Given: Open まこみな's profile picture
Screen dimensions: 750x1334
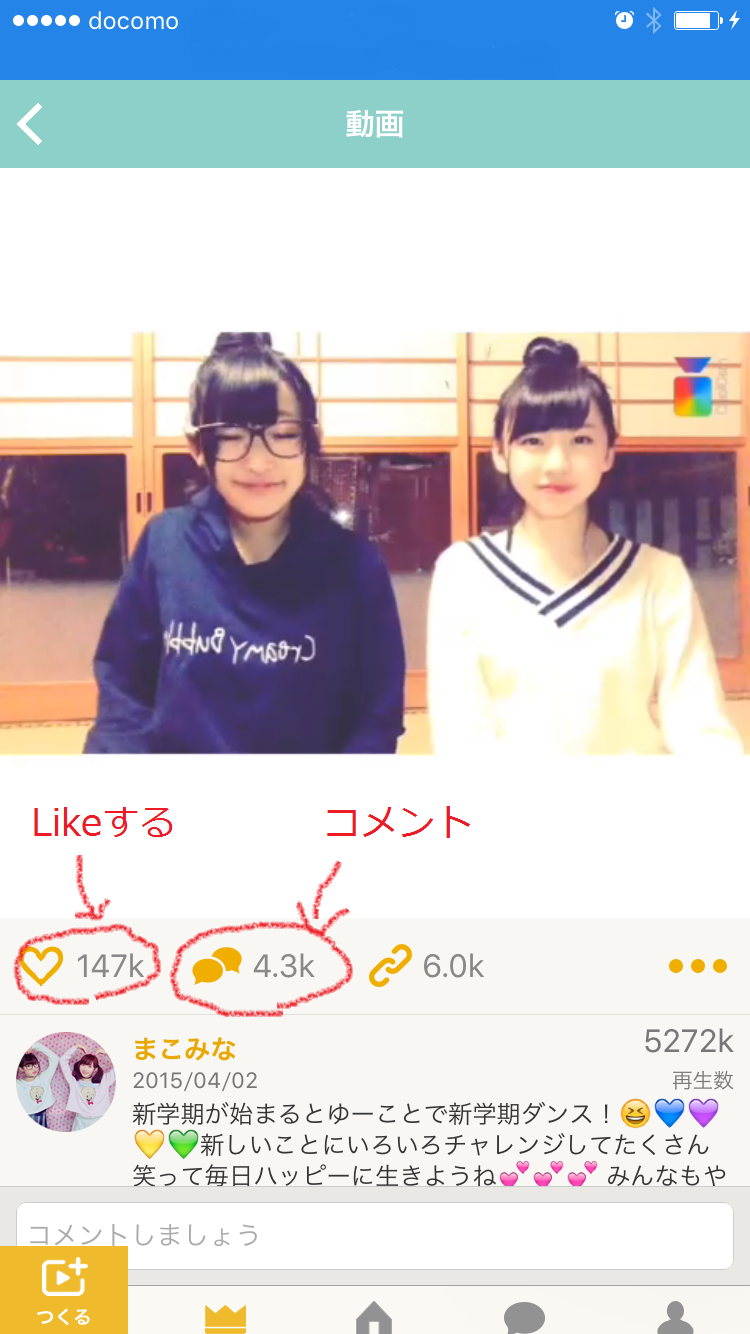Looking at the screenshot, I should (x=66, y=1082).
